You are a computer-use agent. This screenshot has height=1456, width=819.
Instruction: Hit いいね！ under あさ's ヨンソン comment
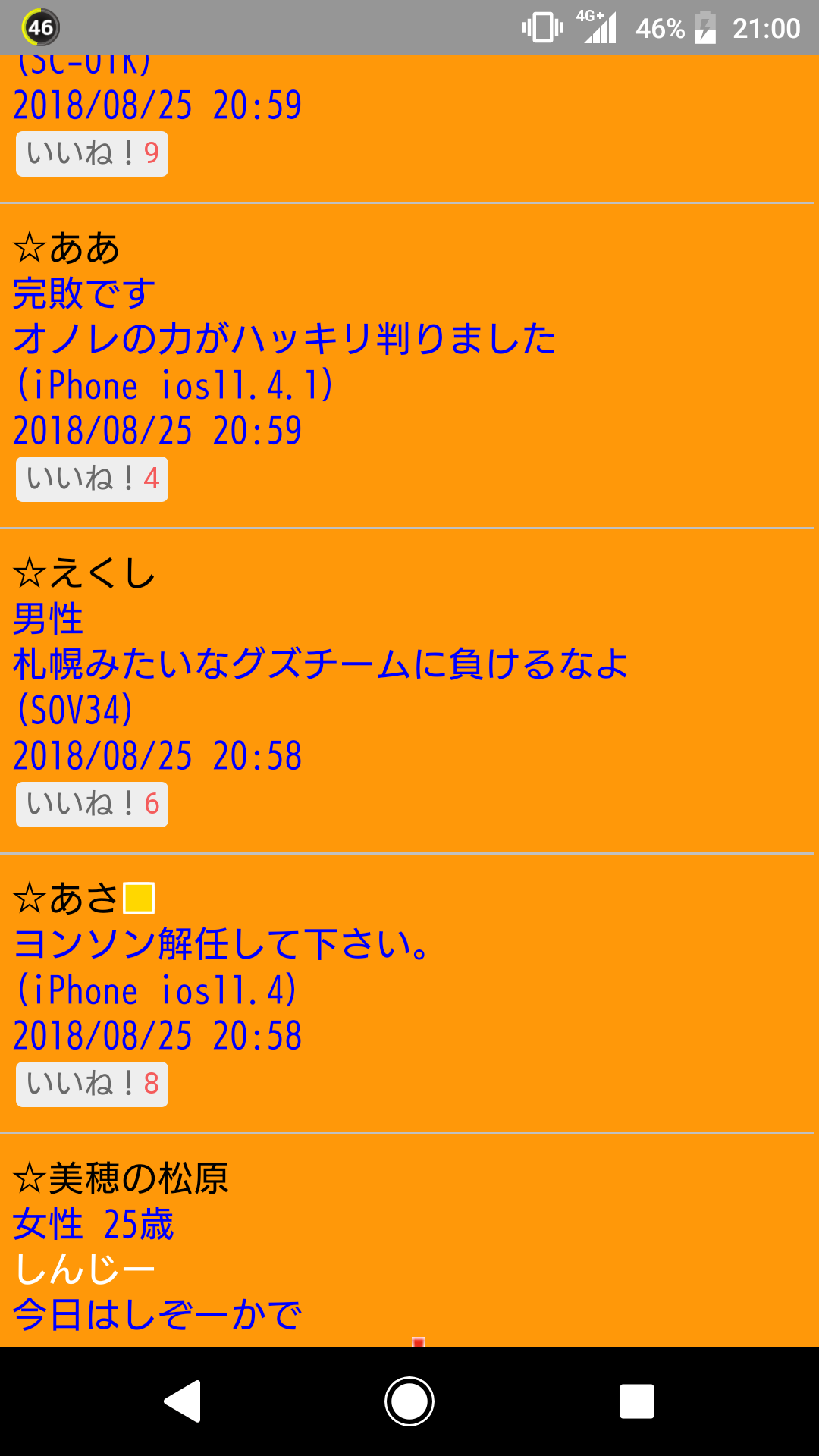(92, 1084)
